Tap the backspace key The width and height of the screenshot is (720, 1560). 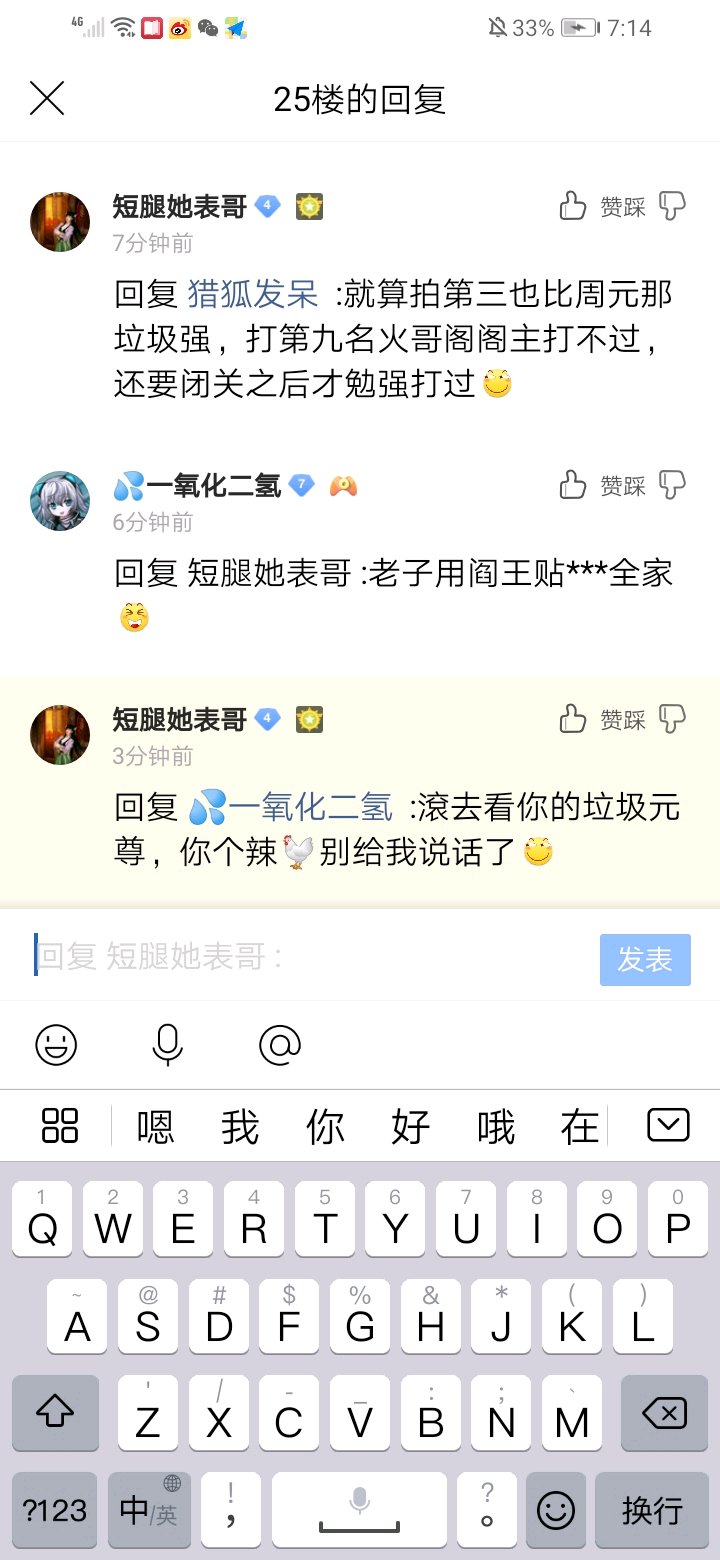664,1413
